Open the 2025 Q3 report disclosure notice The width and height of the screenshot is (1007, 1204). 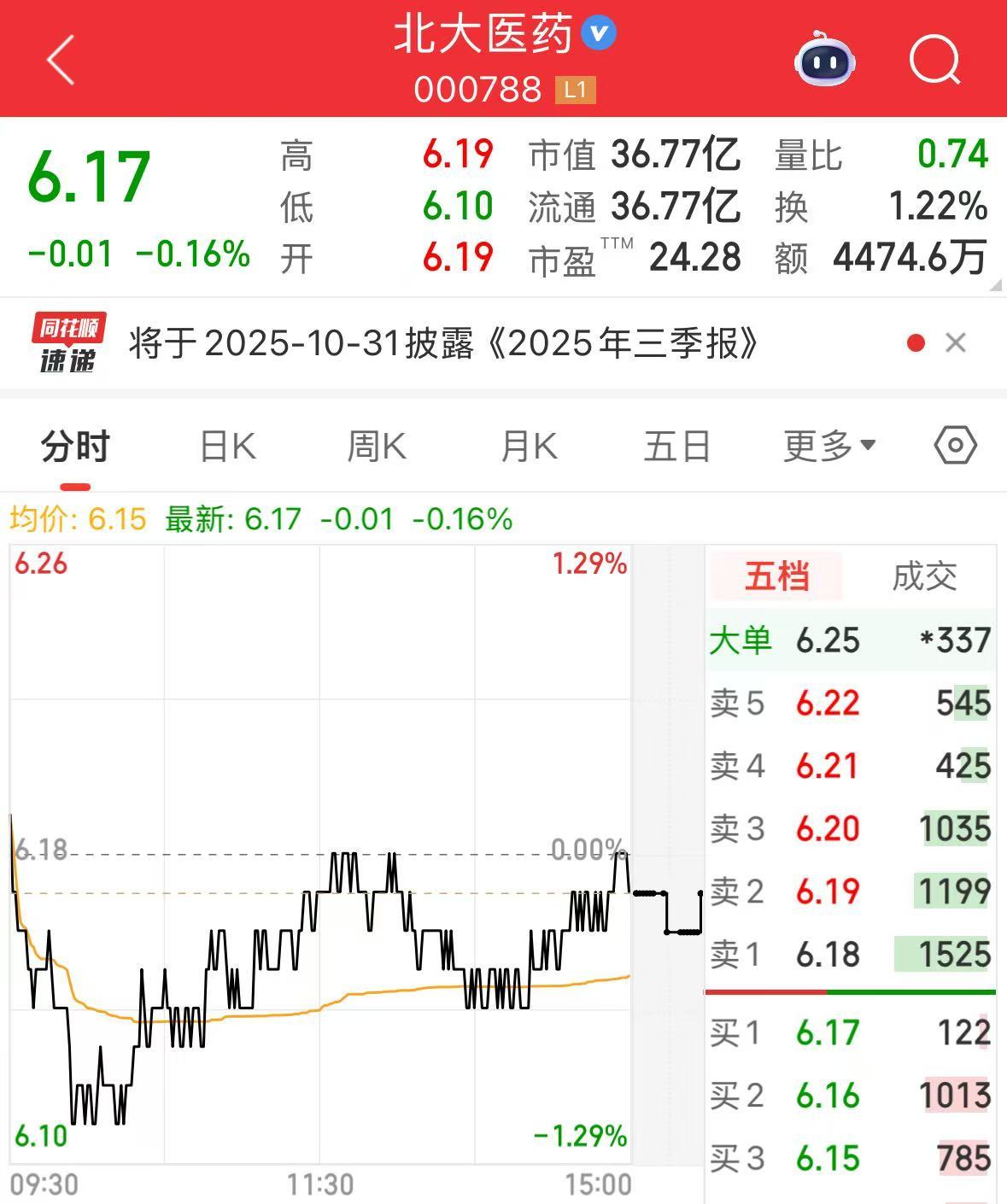tap(443, 343)
